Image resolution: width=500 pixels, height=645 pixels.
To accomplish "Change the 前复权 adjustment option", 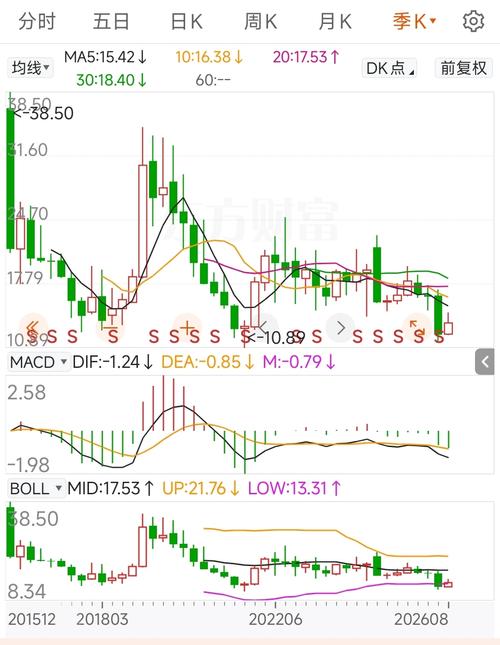I will point(463,68).
